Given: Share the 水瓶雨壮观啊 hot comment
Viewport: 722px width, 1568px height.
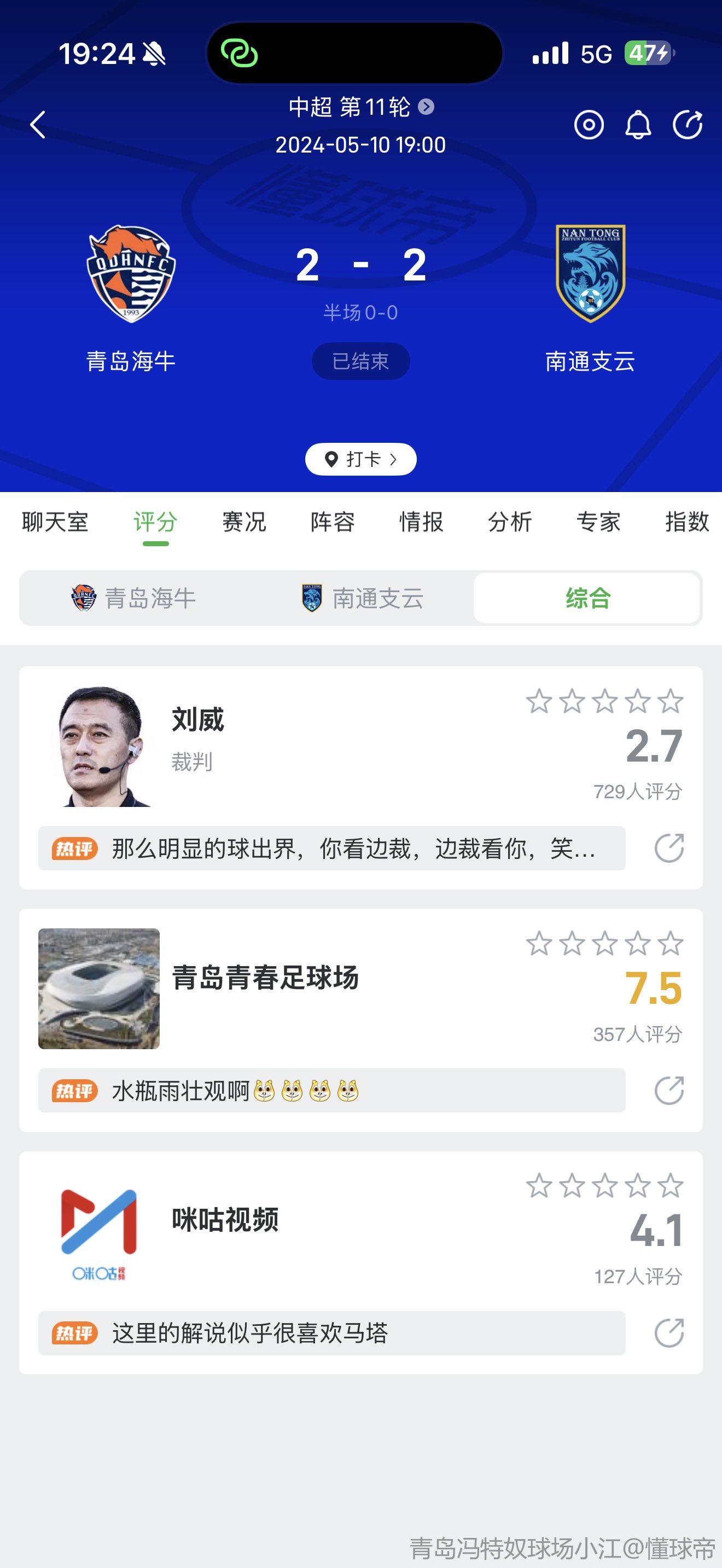Looking at the screenshot, I should click(669, 1090).
